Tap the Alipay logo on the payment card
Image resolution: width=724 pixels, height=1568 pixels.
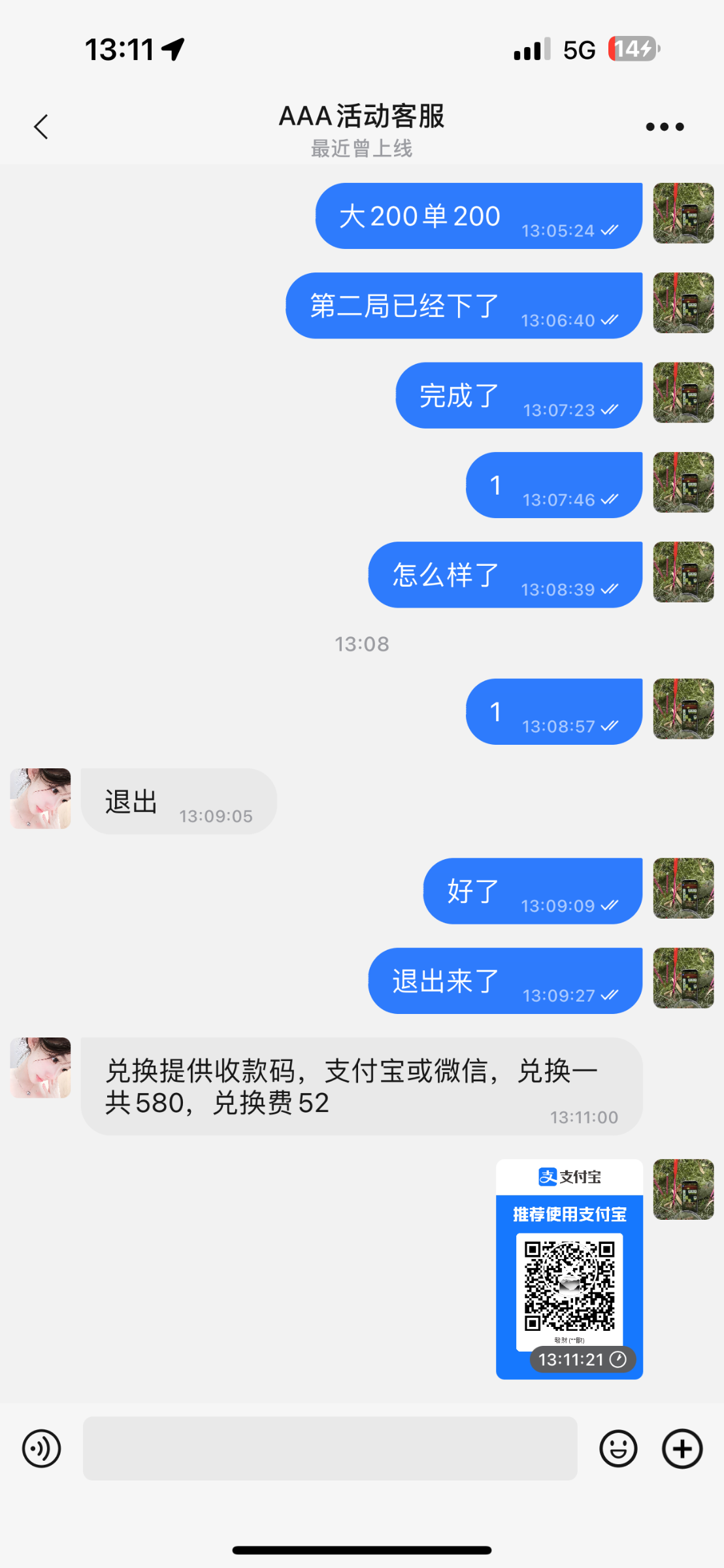coord(548,1176)
